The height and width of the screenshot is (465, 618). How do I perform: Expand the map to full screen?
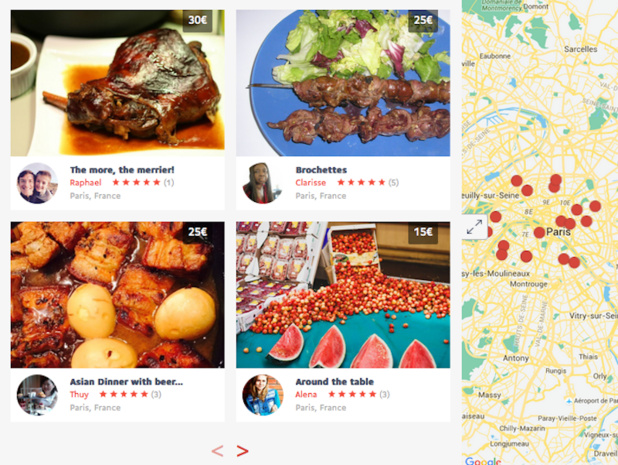476,228
